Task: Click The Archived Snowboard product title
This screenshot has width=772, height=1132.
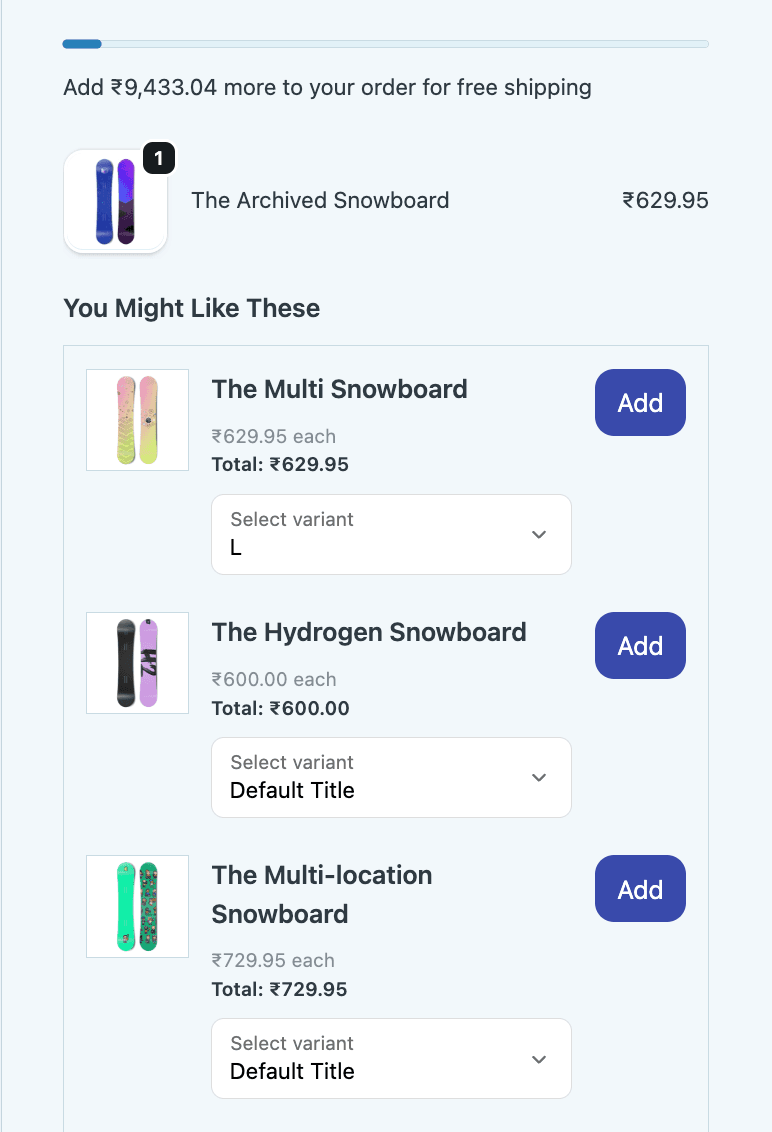Action: (320, 200)
